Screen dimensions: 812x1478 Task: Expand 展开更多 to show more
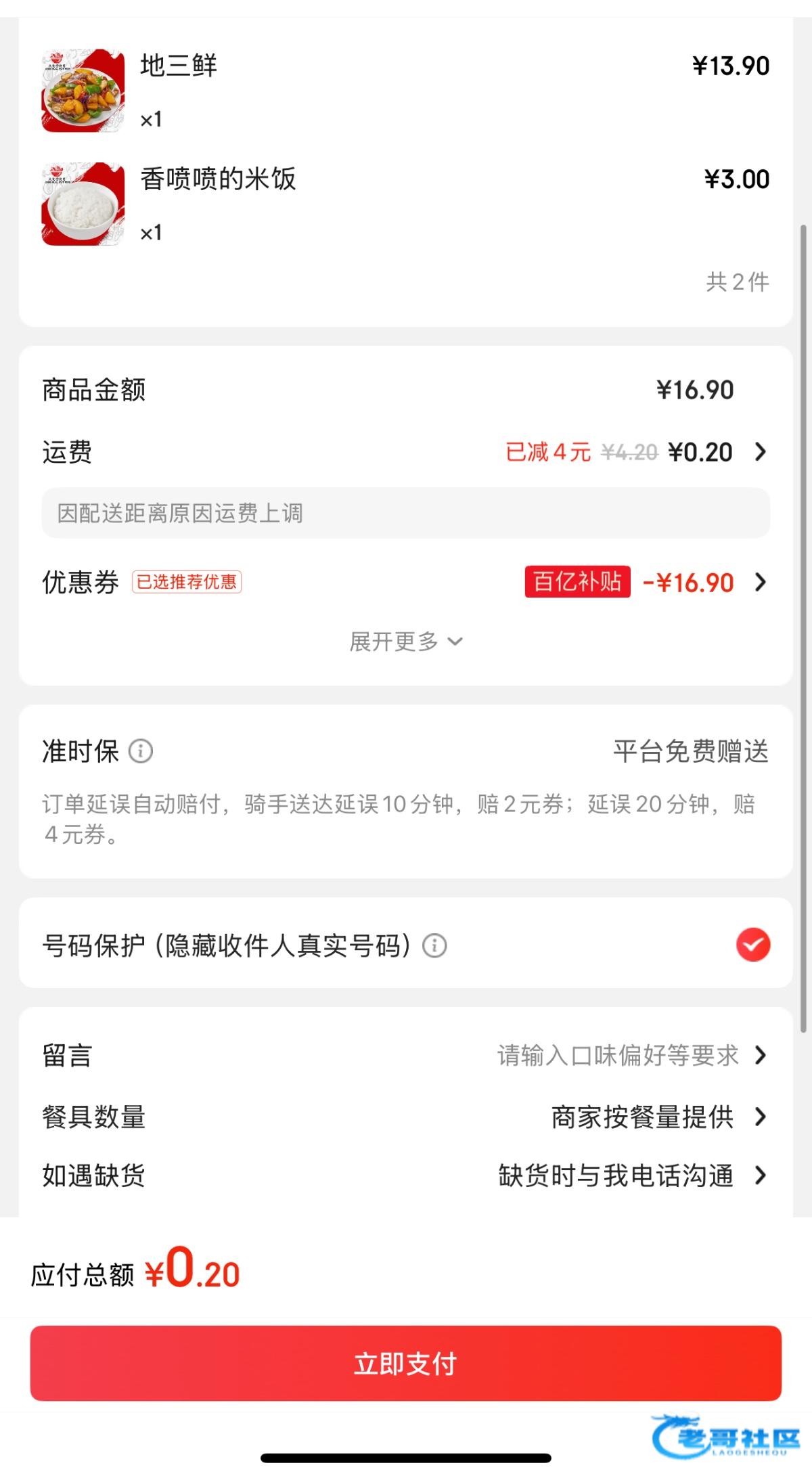(x=405, y=642)
